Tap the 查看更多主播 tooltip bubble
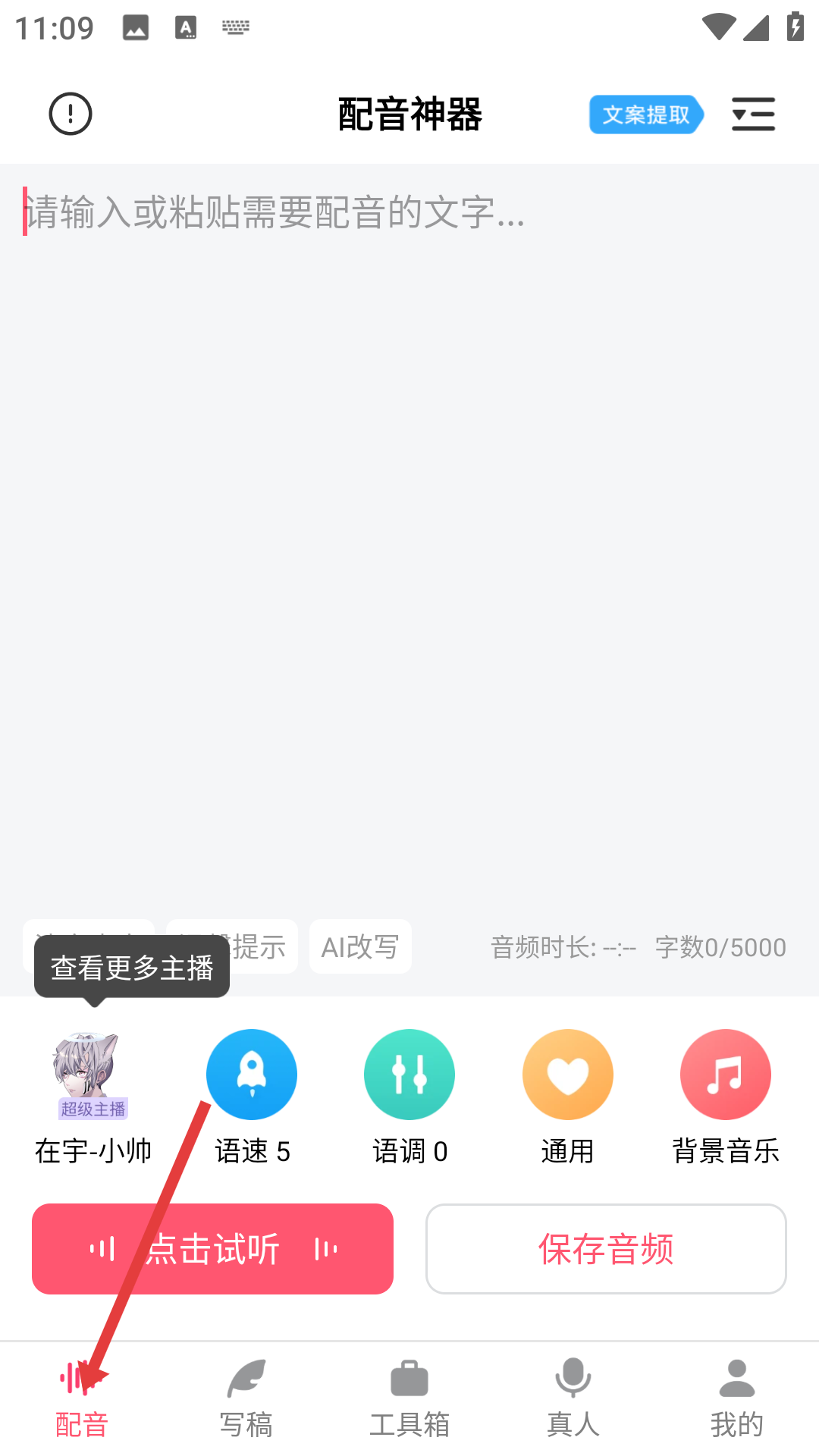Screen dimensions: 819x1456 130,965
